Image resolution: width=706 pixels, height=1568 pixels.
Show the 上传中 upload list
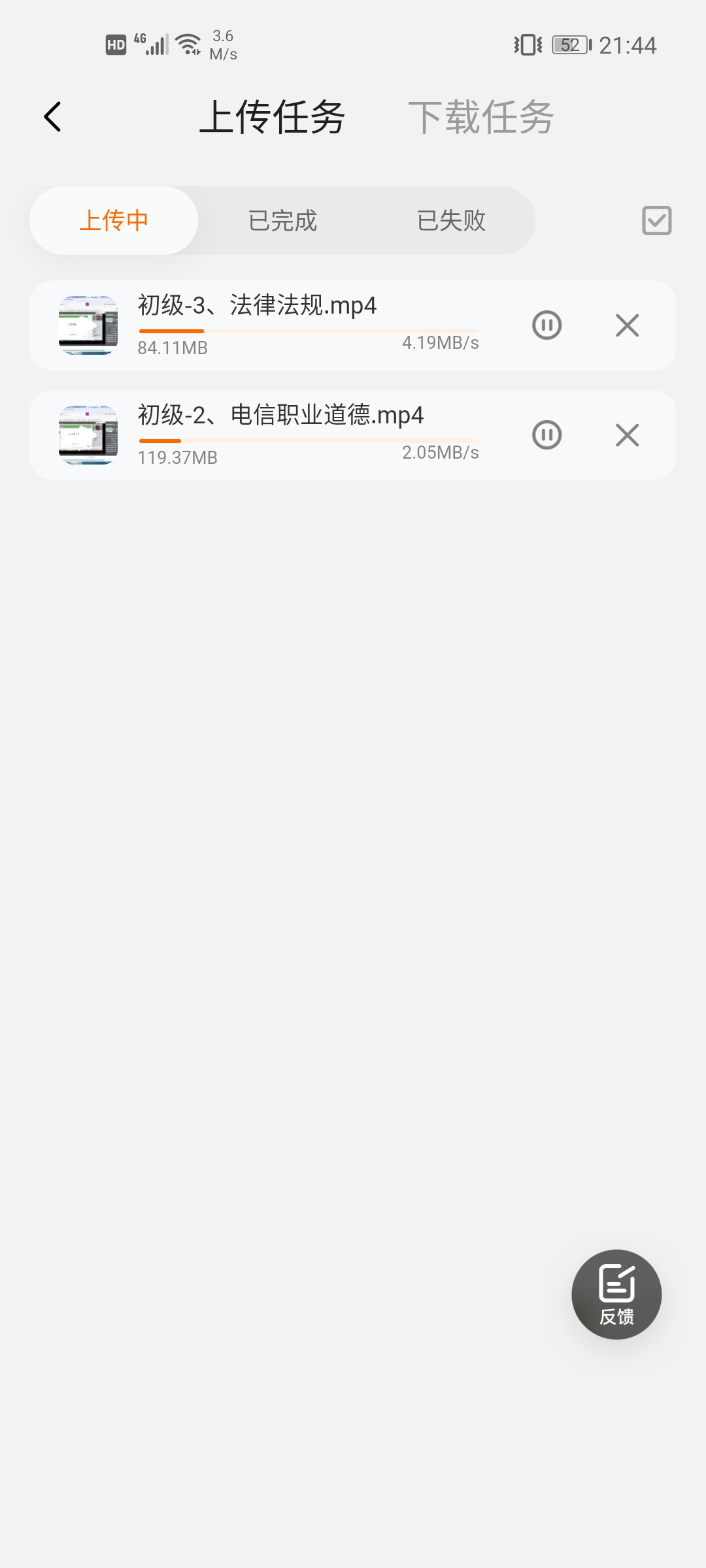tap(114, 221)
